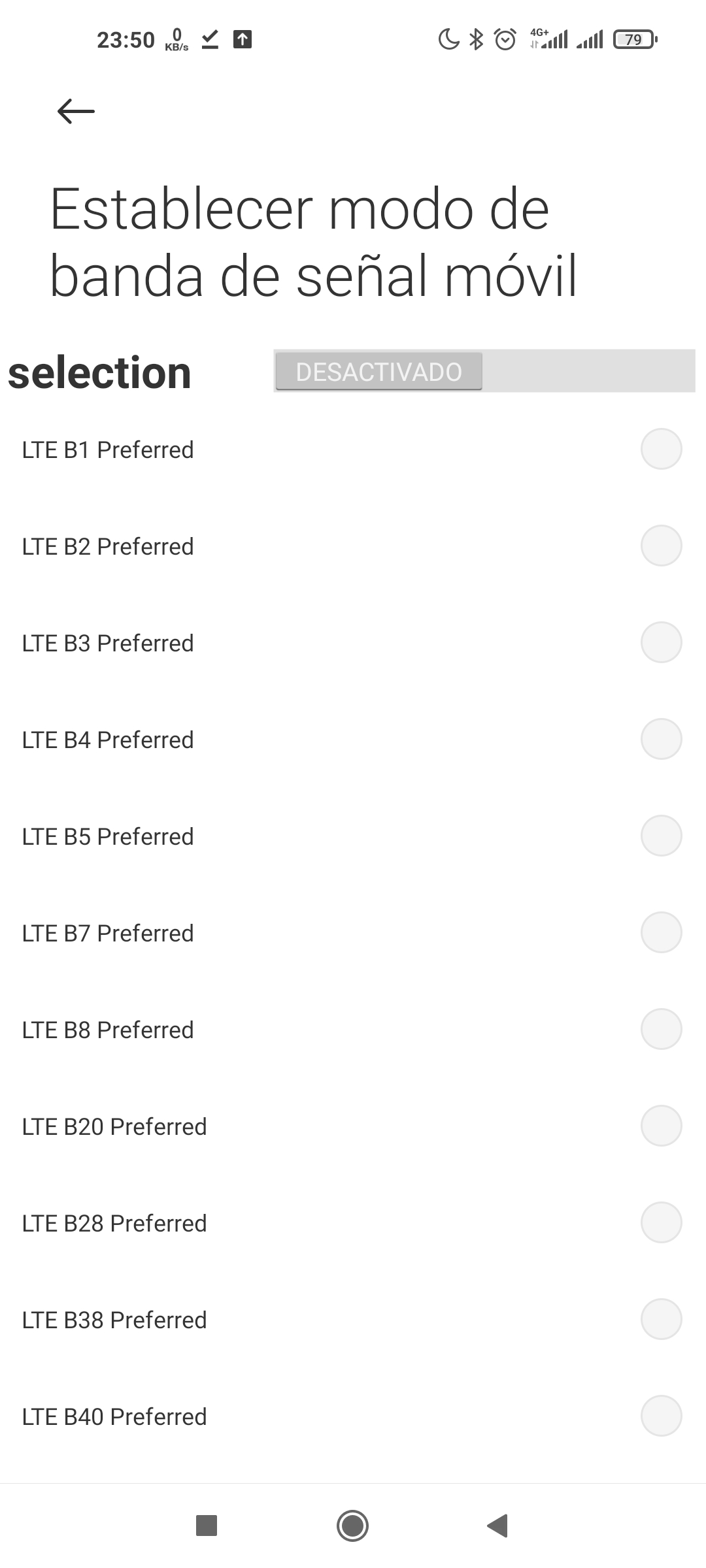Screen dimensions: 706x1568
Task: Toggle the DESACTIVADO selection switch
Action: 484,371
